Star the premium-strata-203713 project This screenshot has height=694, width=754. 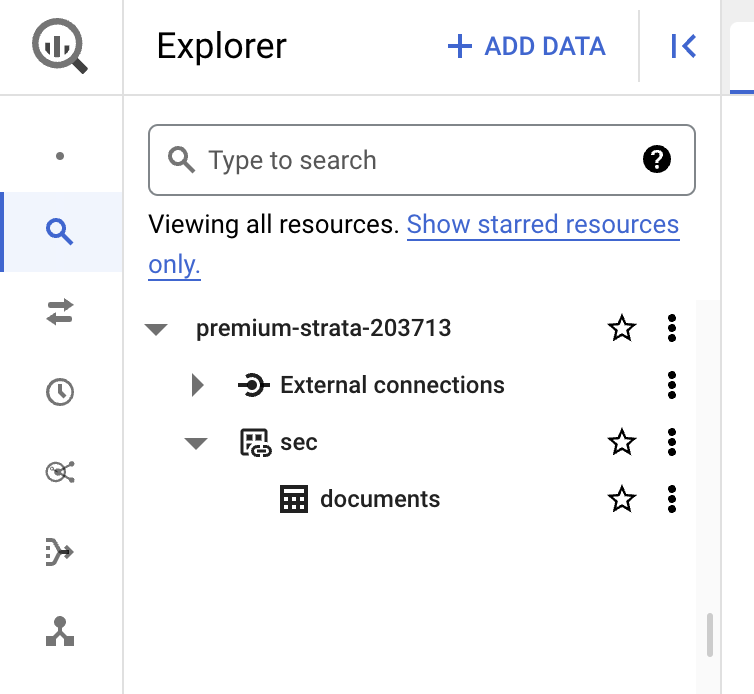pos(622,328)
